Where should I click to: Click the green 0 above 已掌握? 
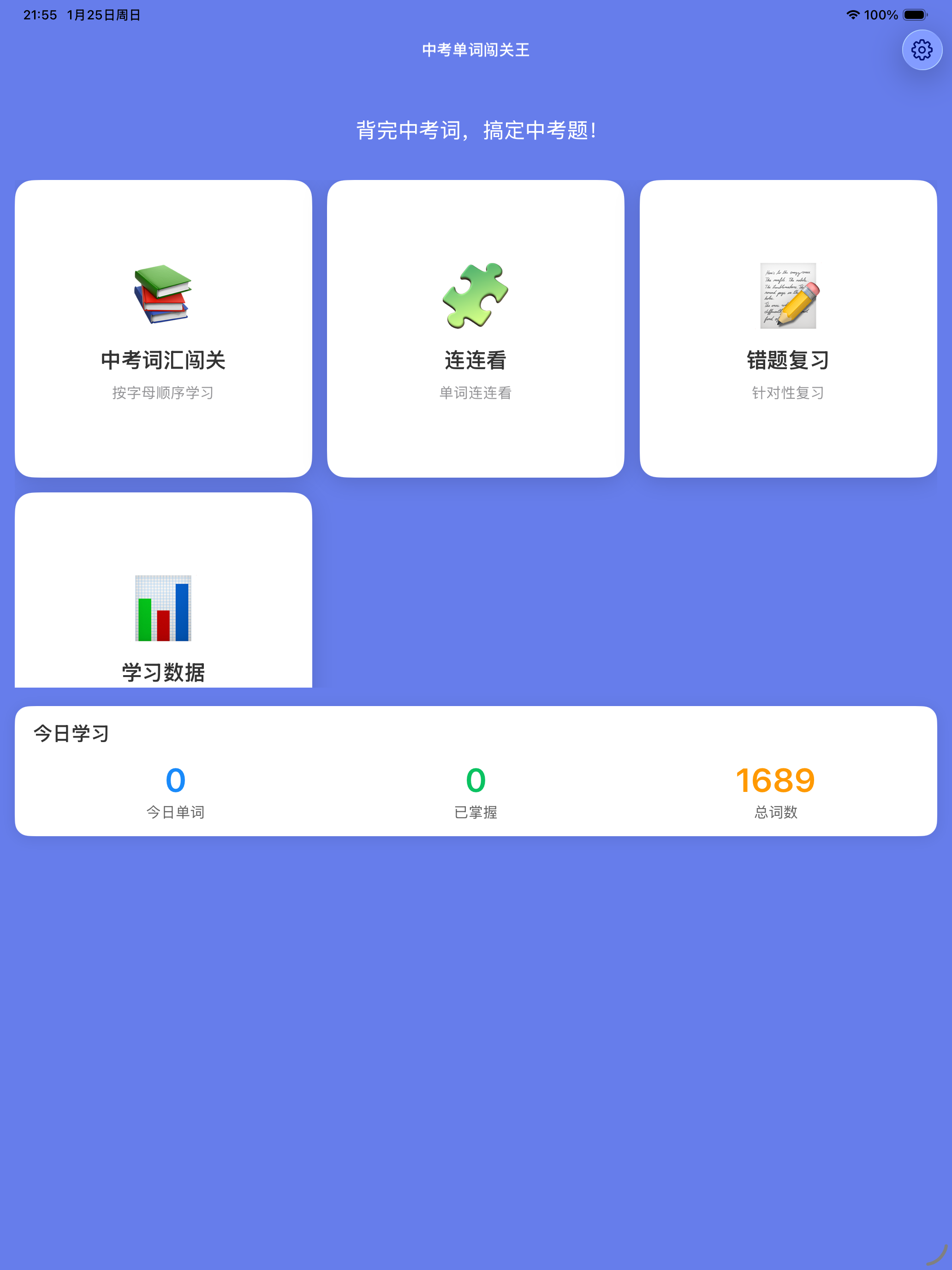click(x=476, y=780)
